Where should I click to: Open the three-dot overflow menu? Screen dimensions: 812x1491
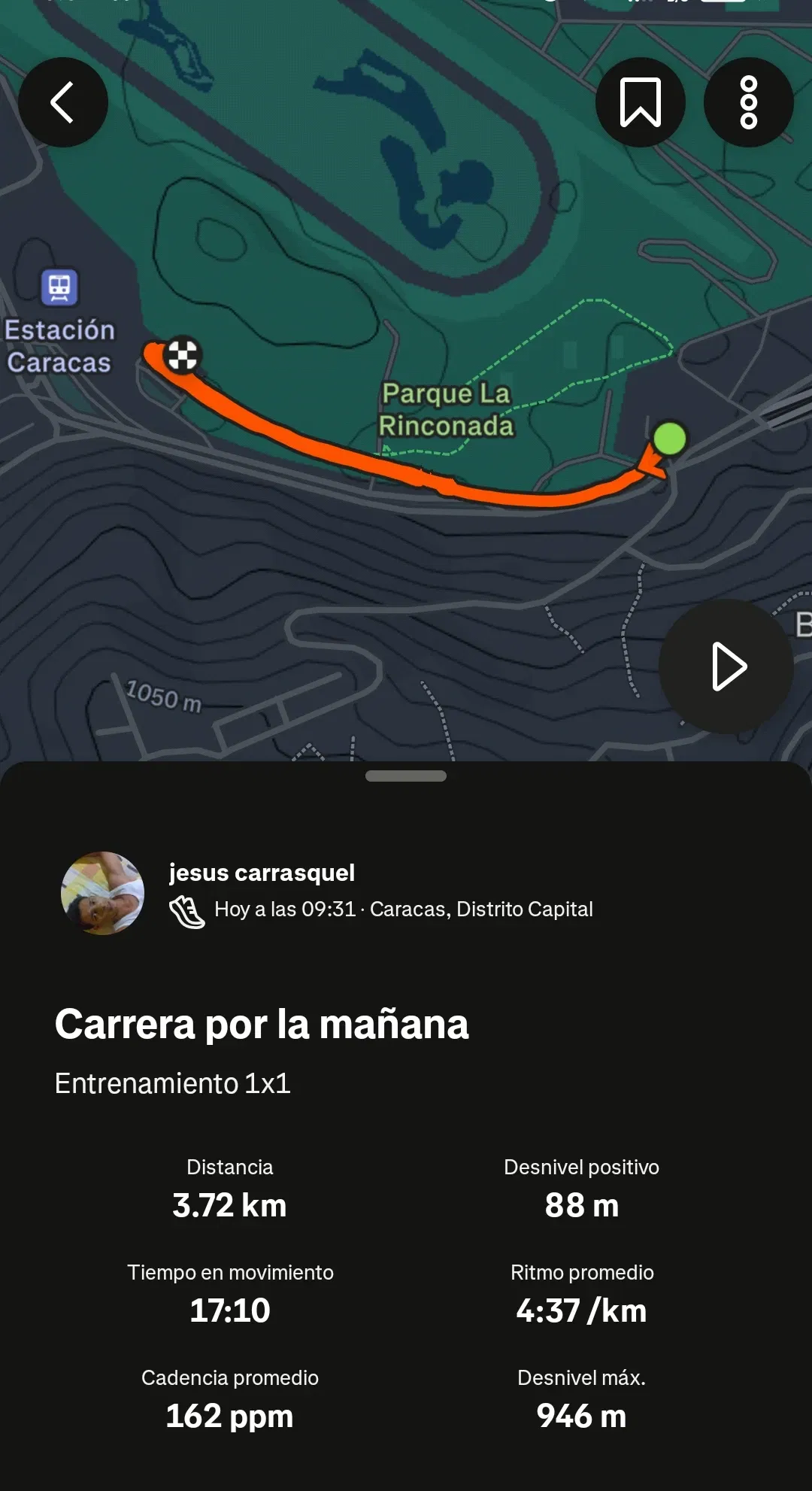pos(748,102)
